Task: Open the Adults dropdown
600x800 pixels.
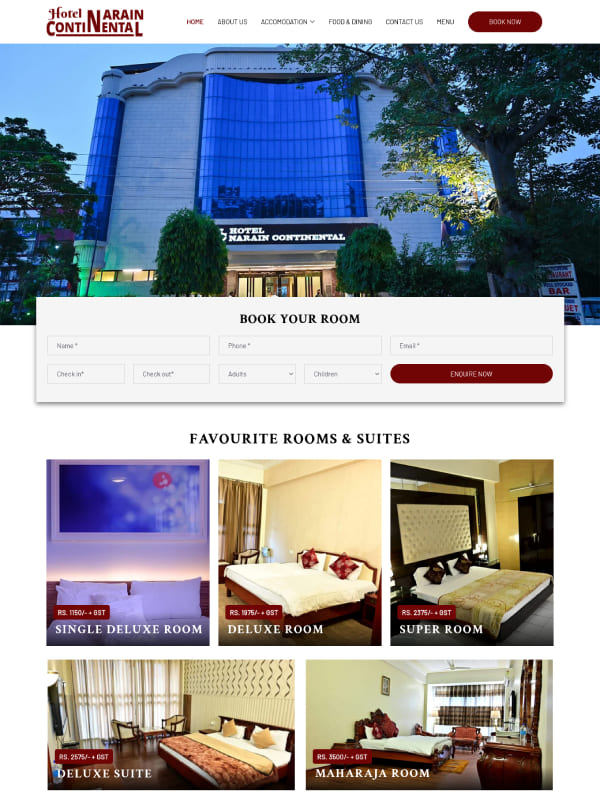Action: 257,374
